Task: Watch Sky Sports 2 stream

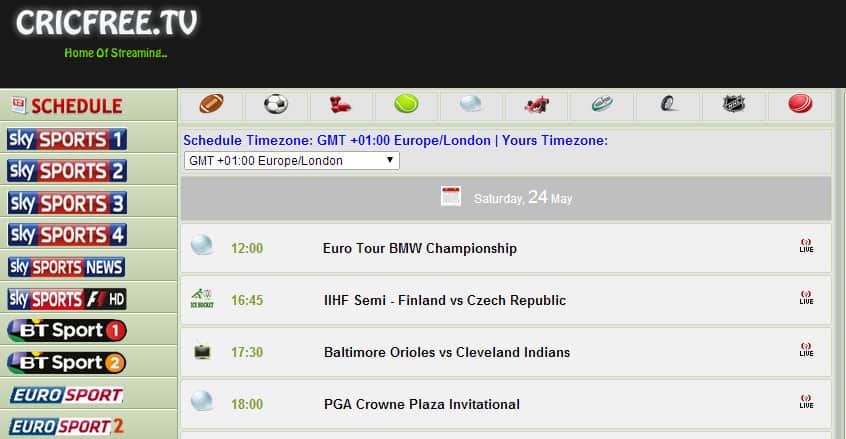Action: [x=67, y=171]
